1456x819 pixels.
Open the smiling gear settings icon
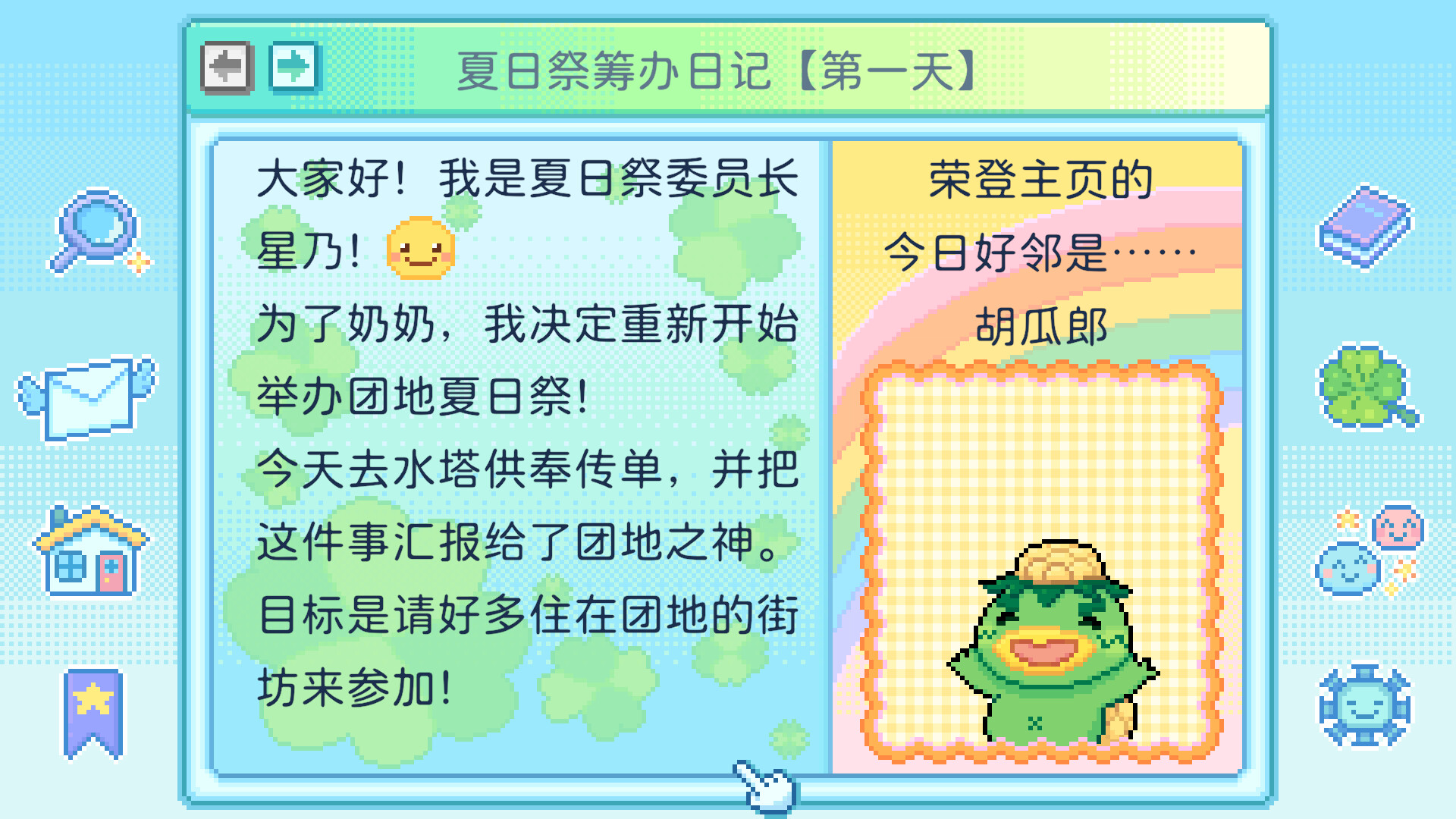click(1364, 707)
